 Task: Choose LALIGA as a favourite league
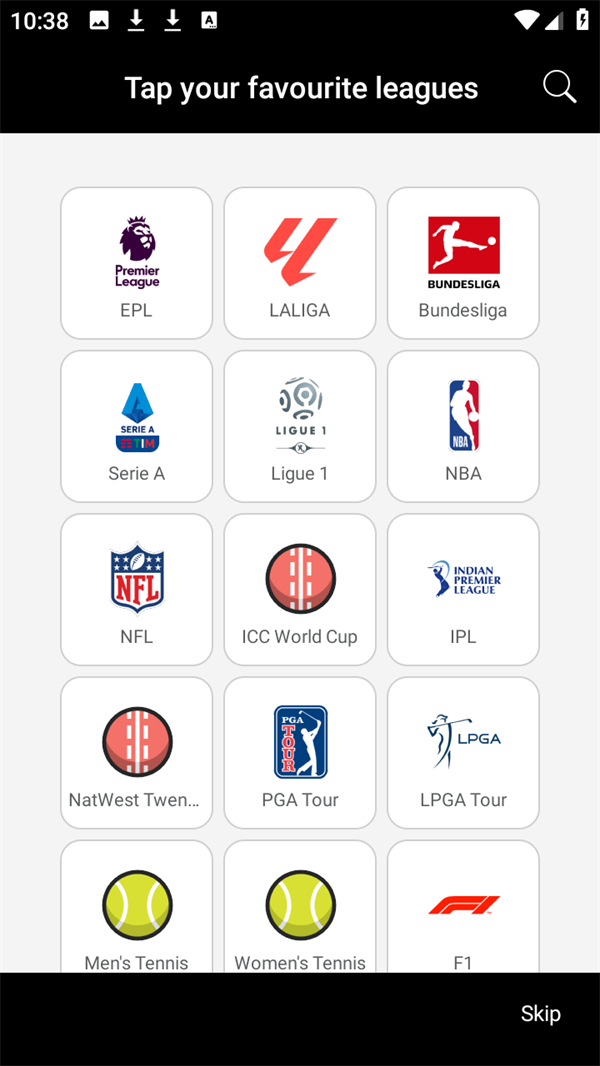click(300, 263)
